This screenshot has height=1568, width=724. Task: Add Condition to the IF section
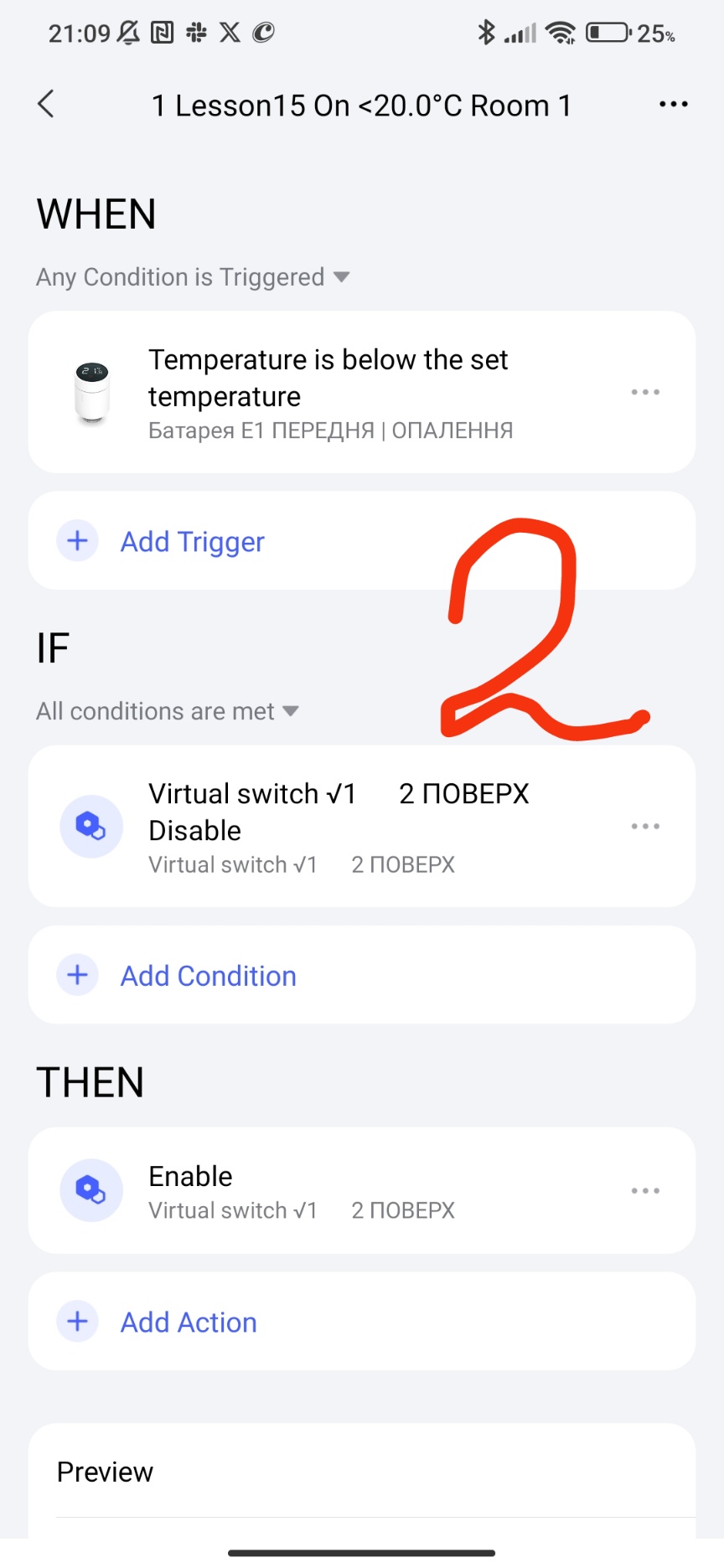pos(208,975)
